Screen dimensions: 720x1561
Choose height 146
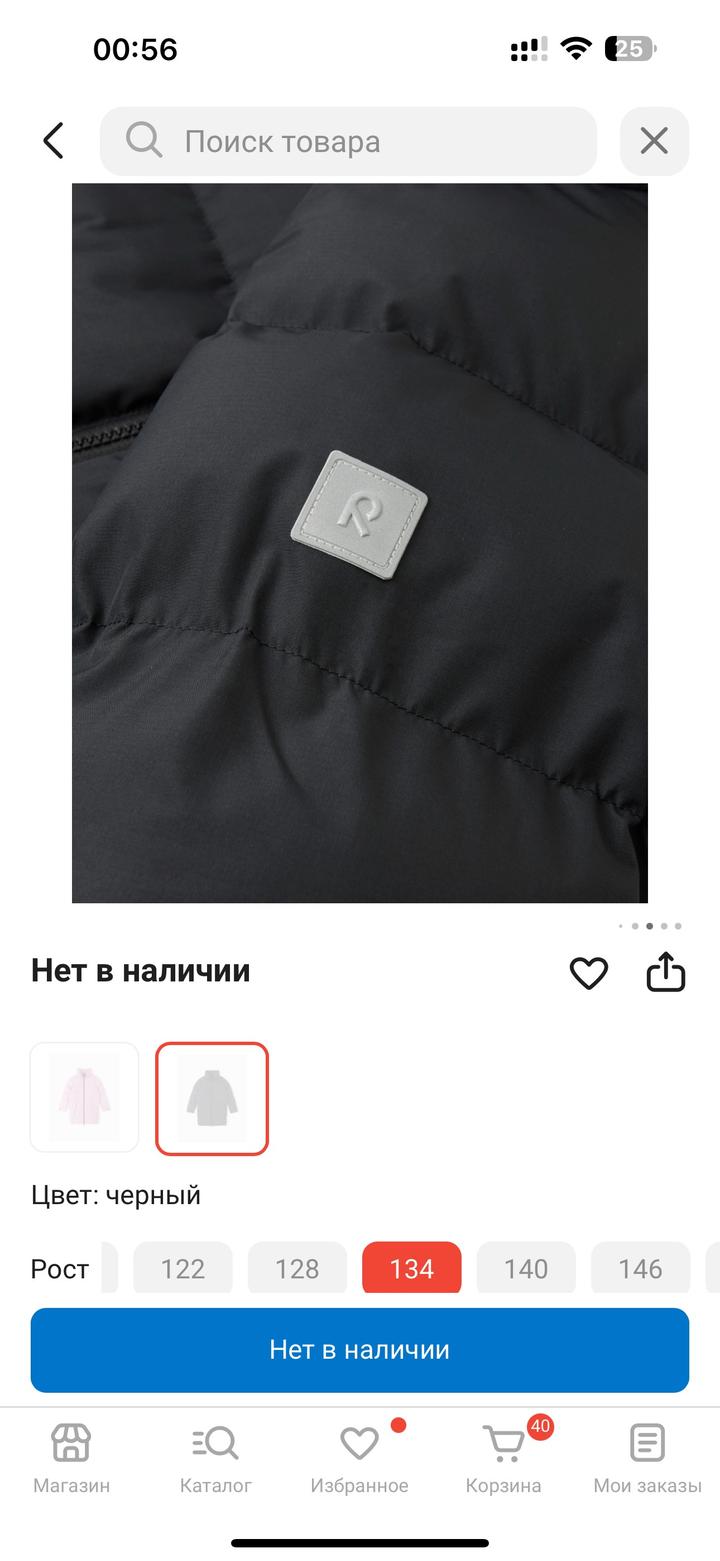640,1268
